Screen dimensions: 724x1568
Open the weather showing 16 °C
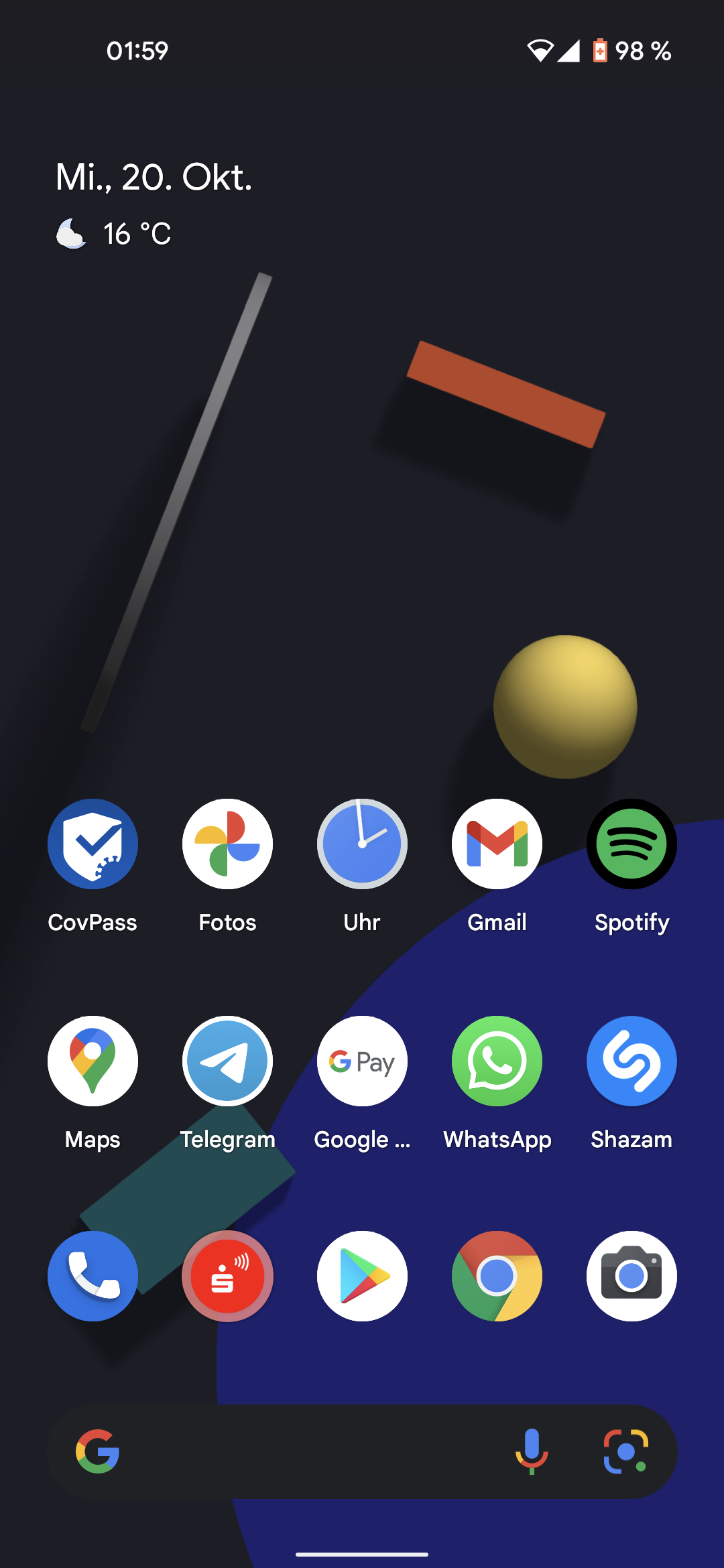coord(114,234)
